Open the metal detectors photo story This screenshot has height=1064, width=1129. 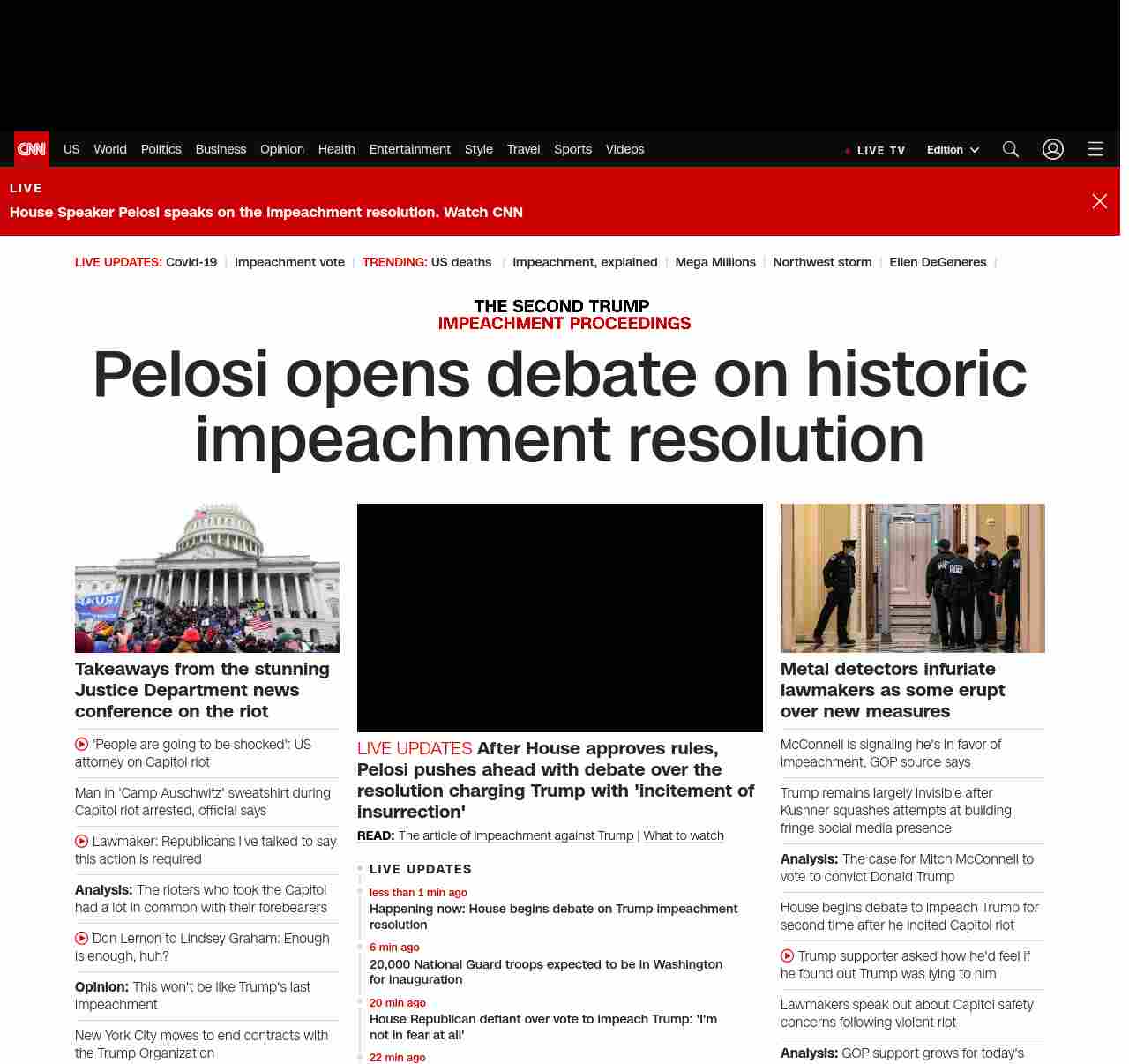pos(912,578)
